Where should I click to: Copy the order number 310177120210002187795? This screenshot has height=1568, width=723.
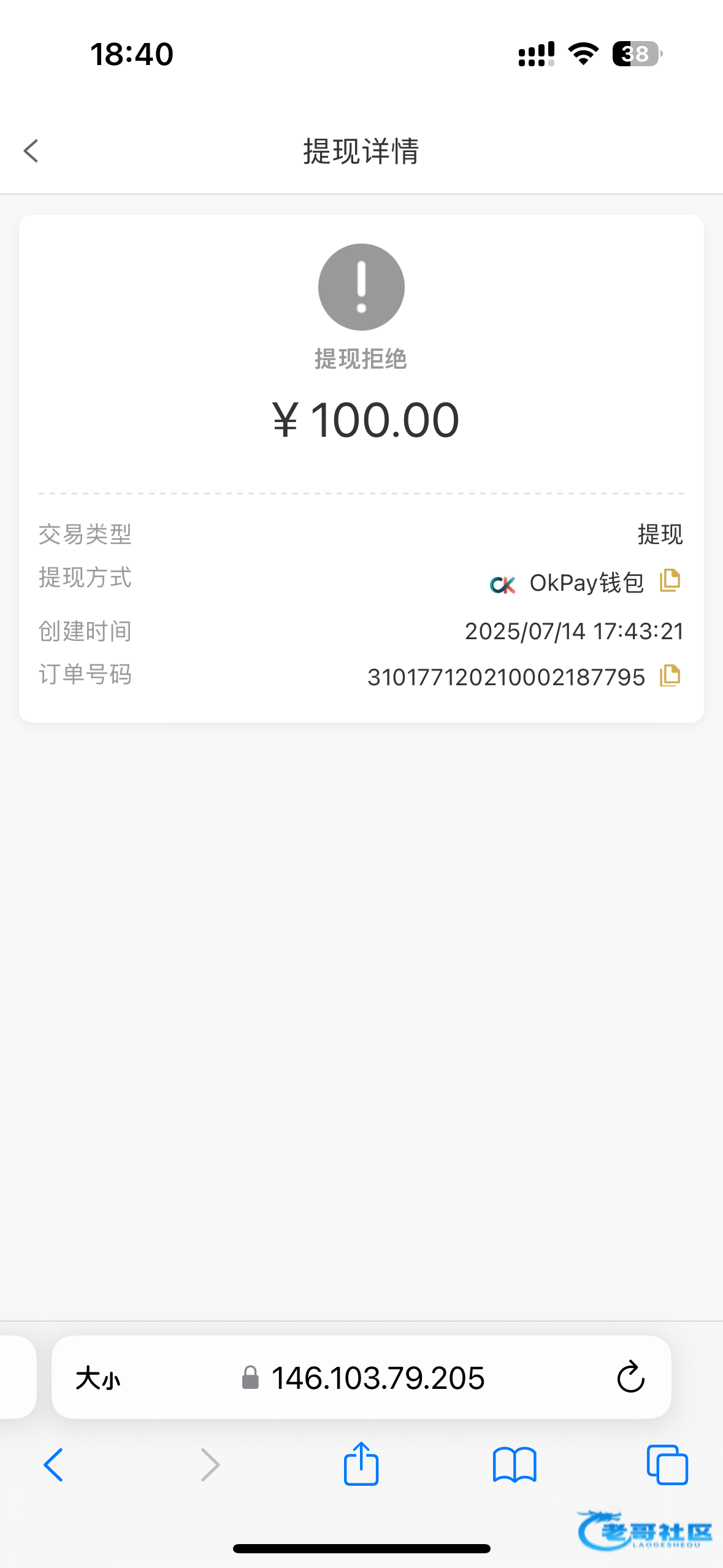coord(670,676)
